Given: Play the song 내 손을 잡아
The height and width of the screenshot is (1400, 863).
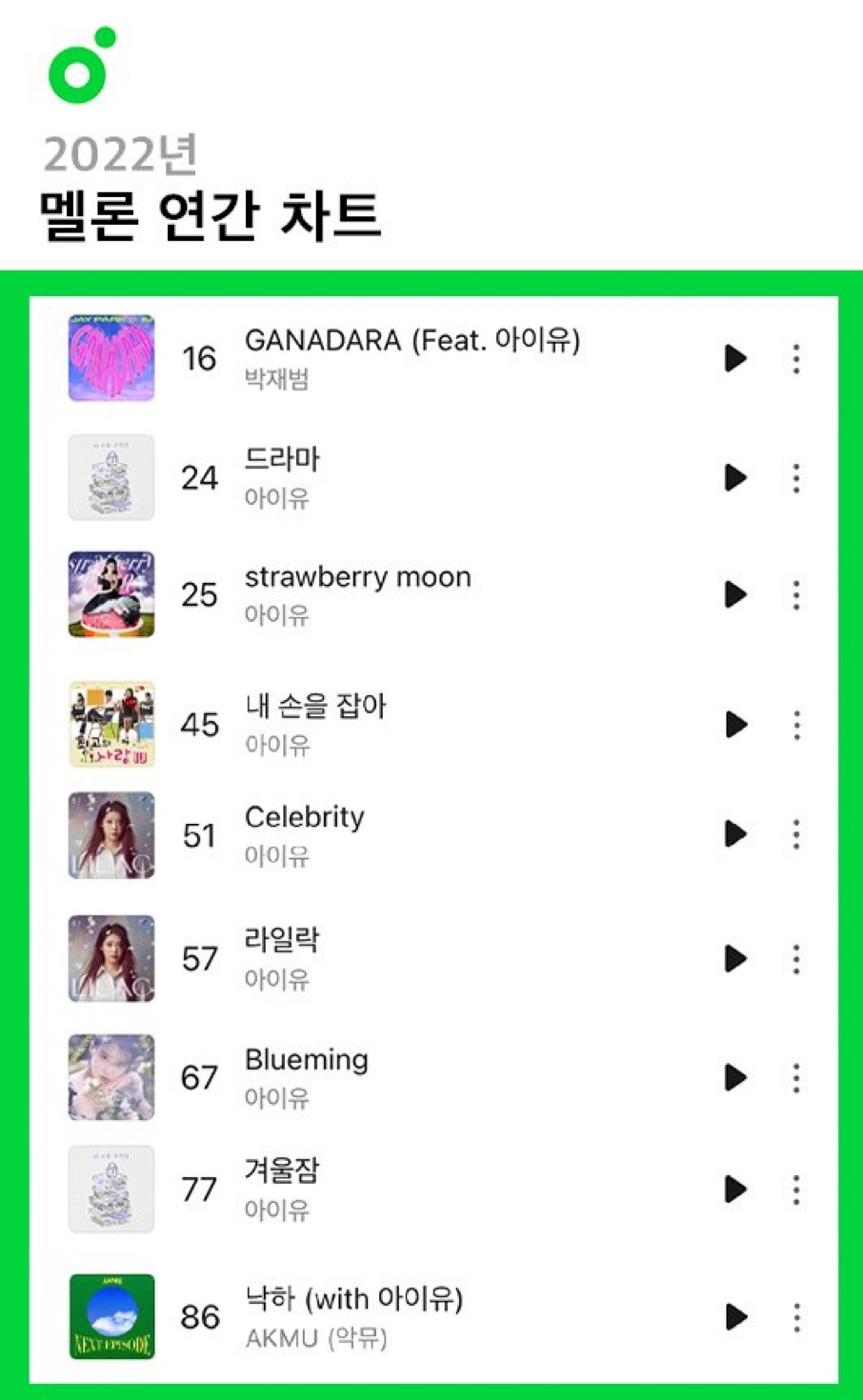Looking at the screenshot, I should tap(734, 725).
